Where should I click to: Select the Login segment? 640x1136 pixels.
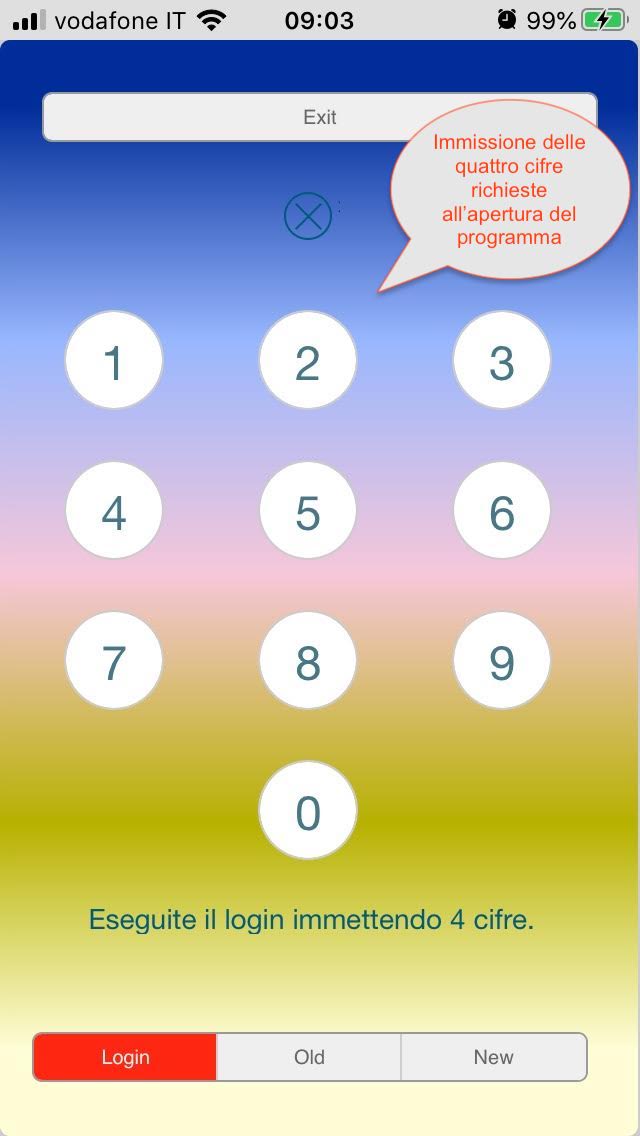click(x=125, y=1057)
